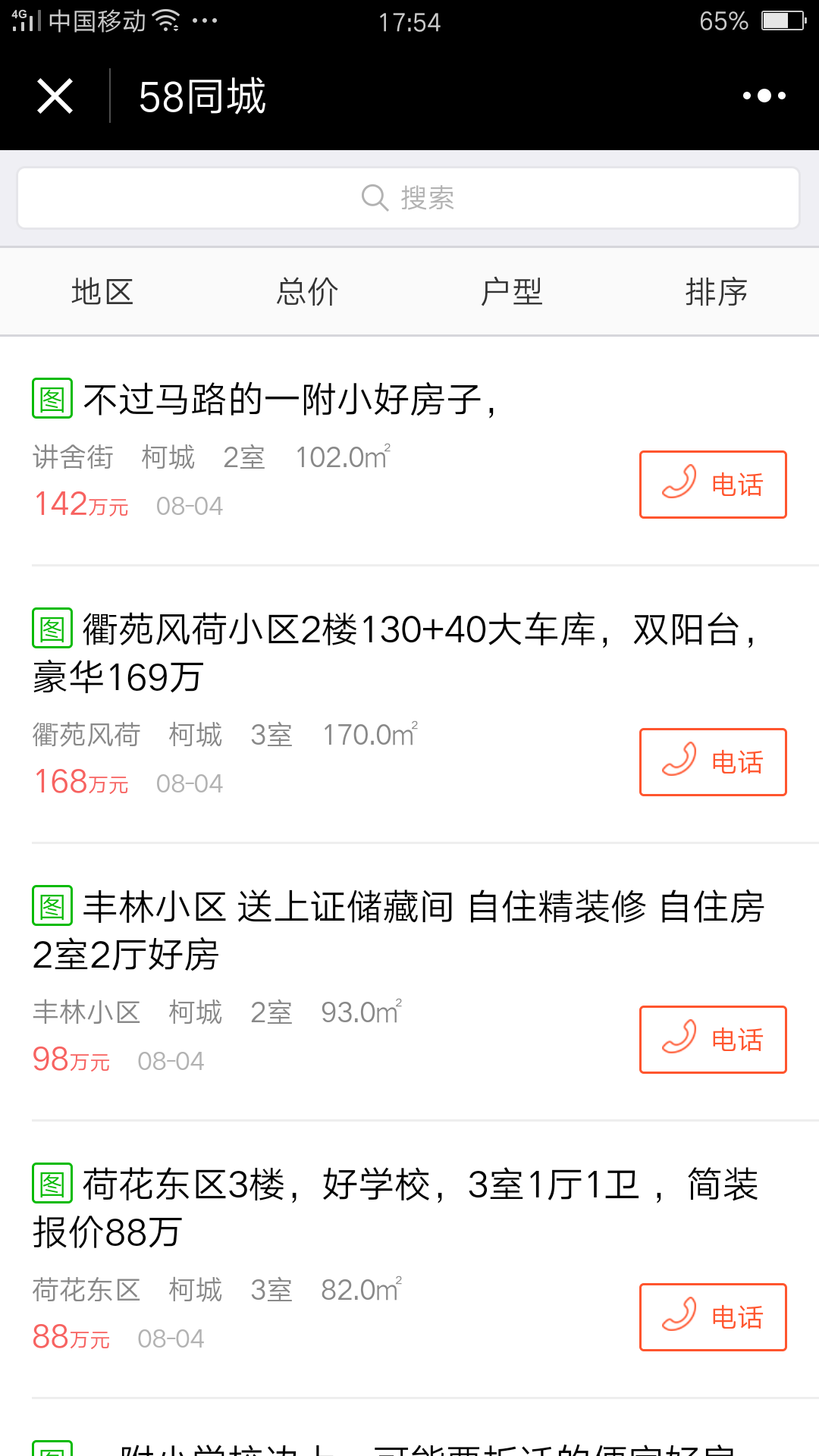The height and width of the screenshot is (1456, 819).
Task: Expand the 总价 filter
Action: [307, 292]
